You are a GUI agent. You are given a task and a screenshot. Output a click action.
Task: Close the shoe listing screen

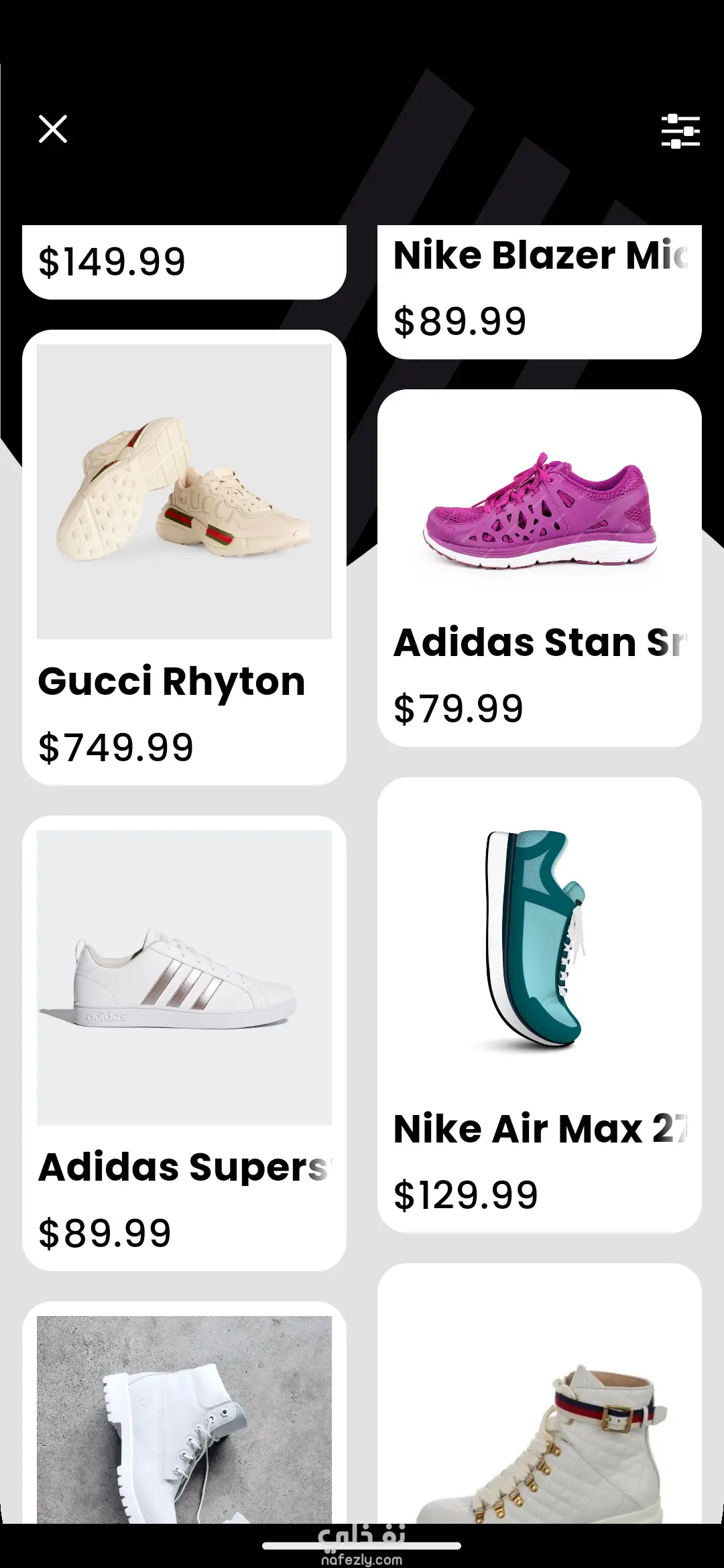click(53, 129)
